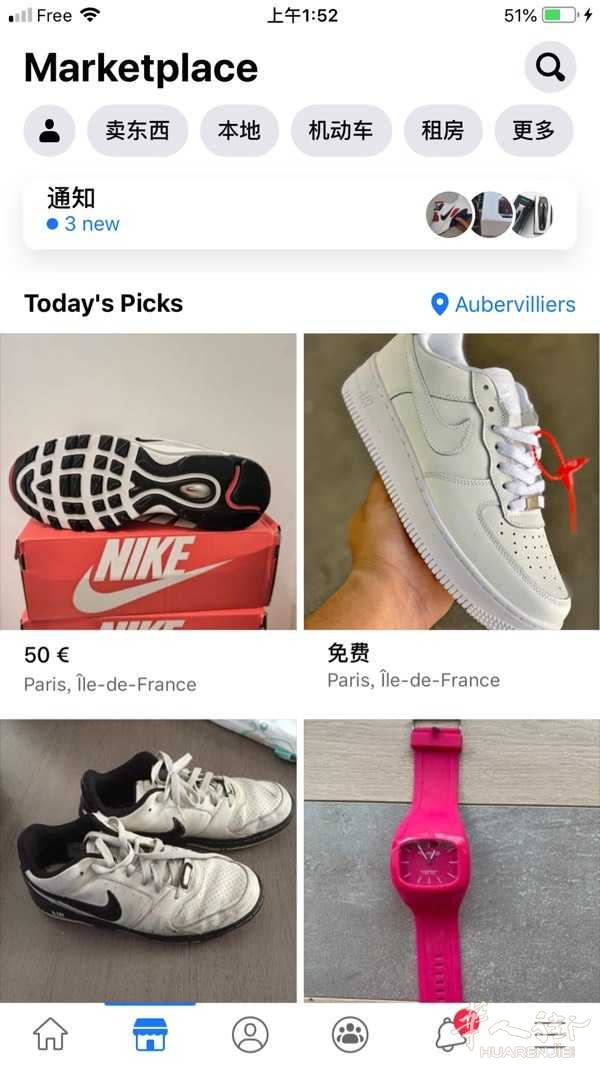The image size is (600, 1067).
Task: Open the Marketplace search icon
Action: click(x=550, y=67)
